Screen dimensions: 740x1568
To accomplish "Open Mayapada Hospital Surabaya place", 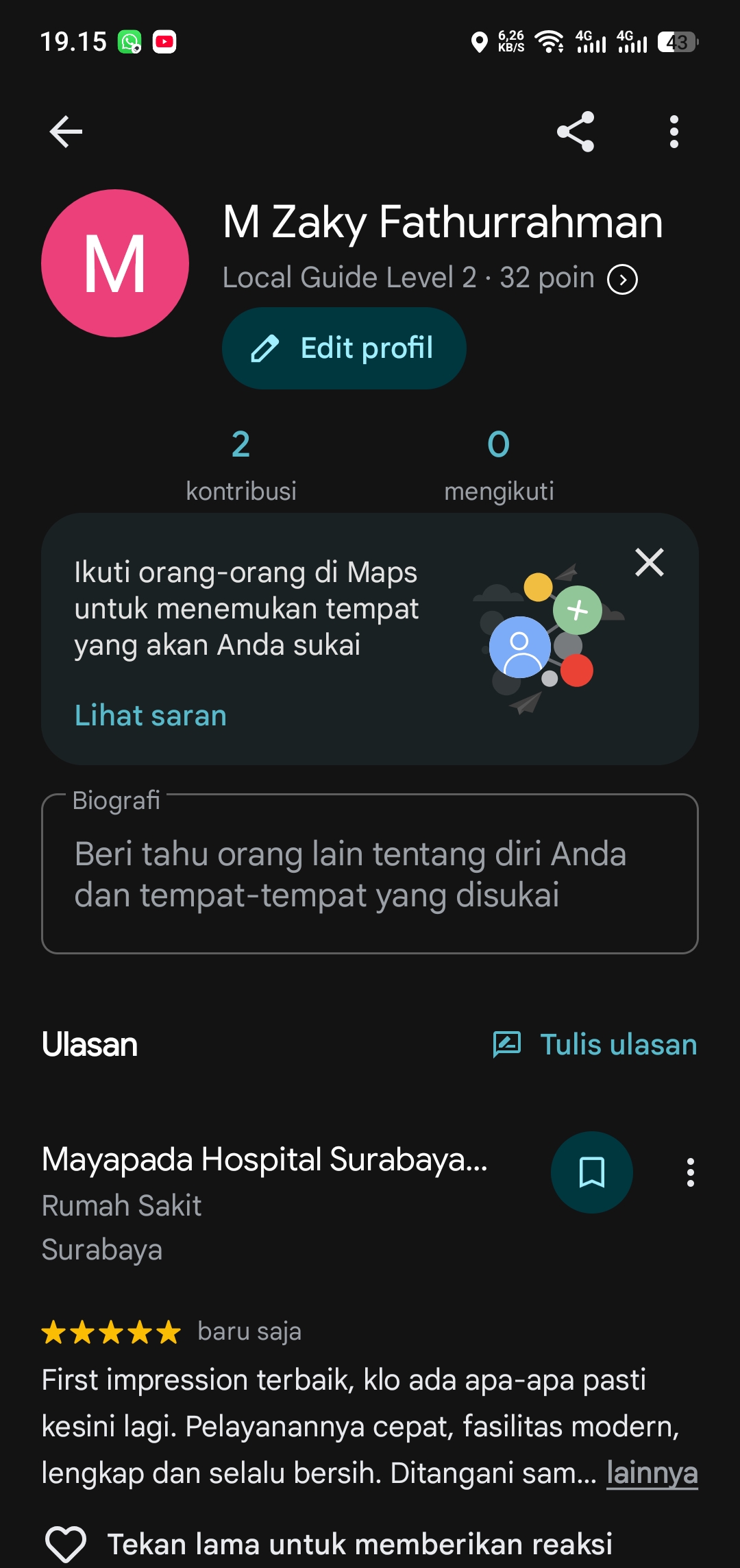I will tap(264, 1160).
